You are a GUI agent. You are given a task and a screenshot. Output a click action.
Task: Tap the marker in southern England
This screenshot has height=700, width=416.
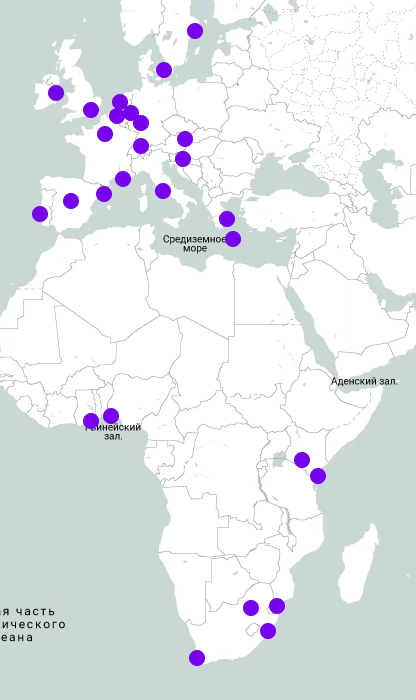tap(91, 109)
